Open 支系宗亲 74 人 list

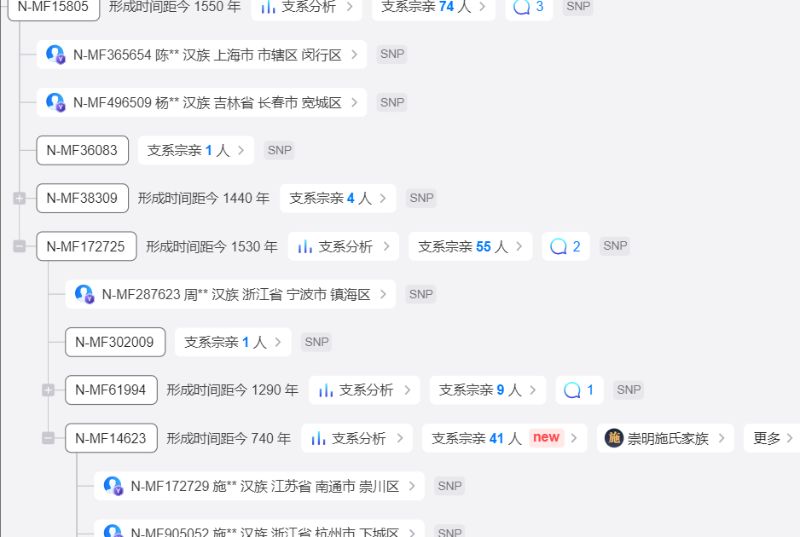click(433, 6)
